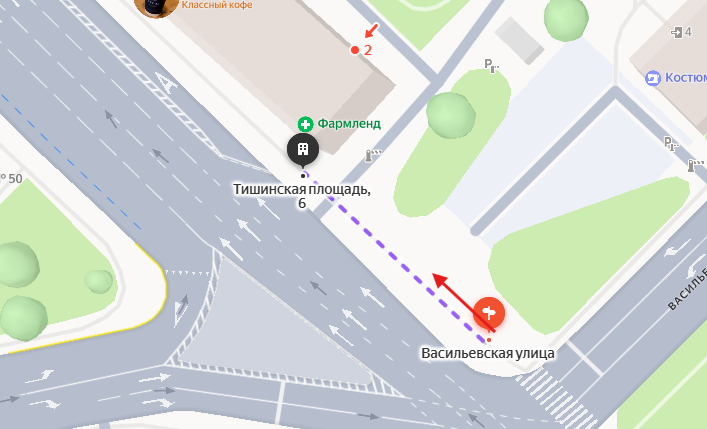
Task: Open the Классный кофе cafe marker
Action: tap(158, 5)
